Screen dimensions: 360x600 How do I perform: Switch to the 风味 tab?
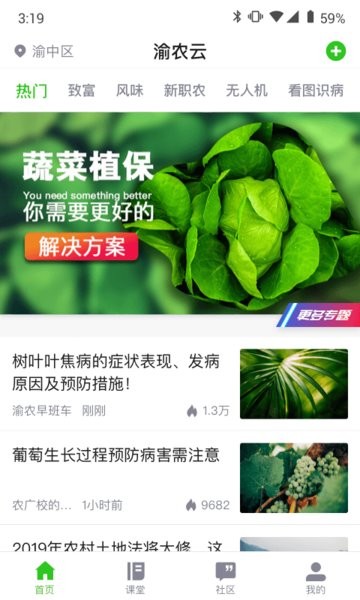click(130, 91)
